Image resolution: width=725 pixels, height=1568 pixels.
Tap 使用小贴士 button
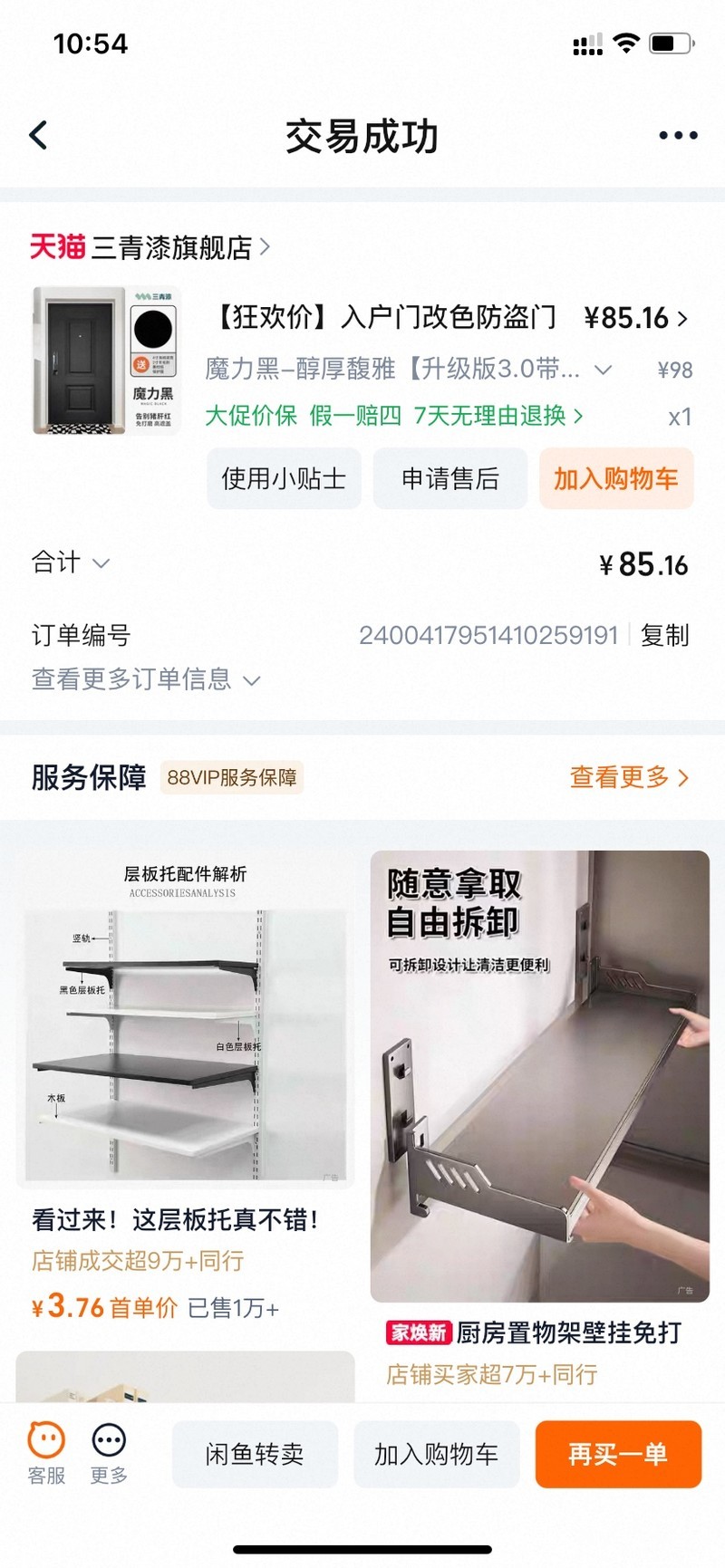[x=284, y=478]
